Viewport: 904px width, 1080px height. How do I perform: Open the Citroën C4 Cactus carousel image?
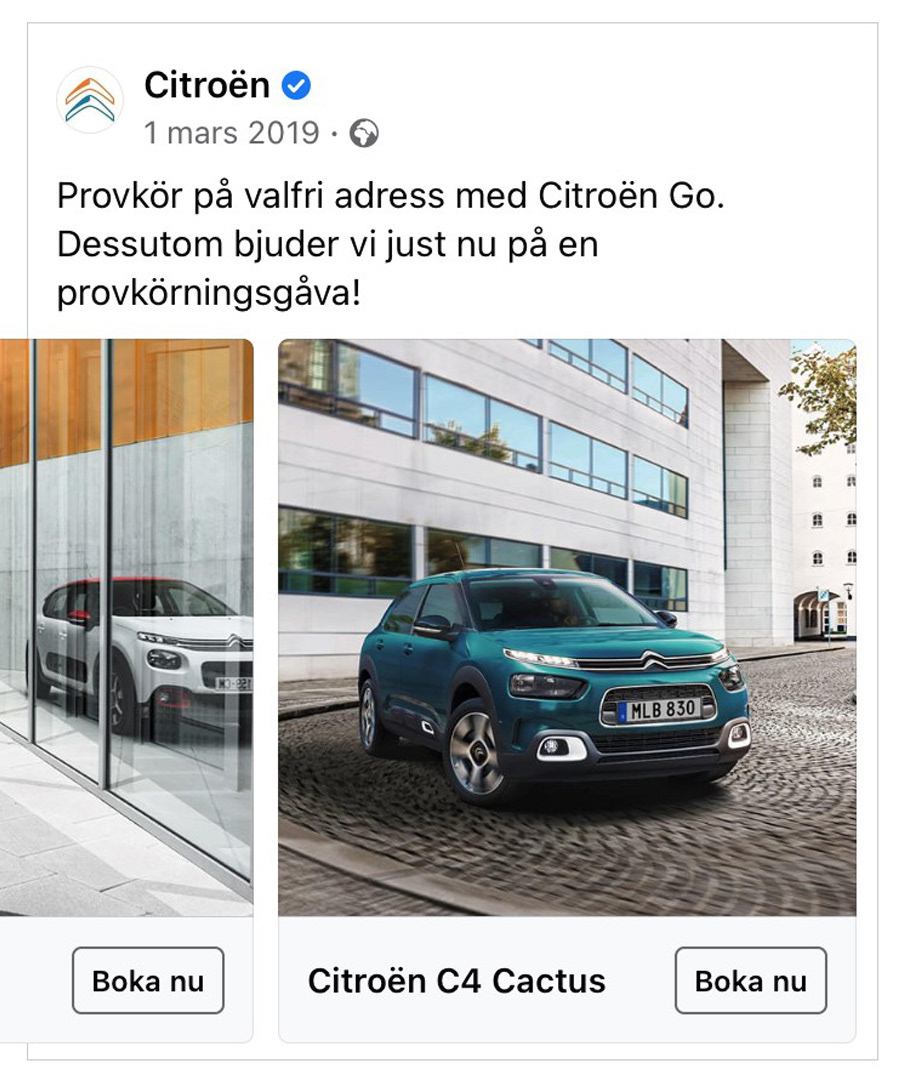click(x=566, y=627)
